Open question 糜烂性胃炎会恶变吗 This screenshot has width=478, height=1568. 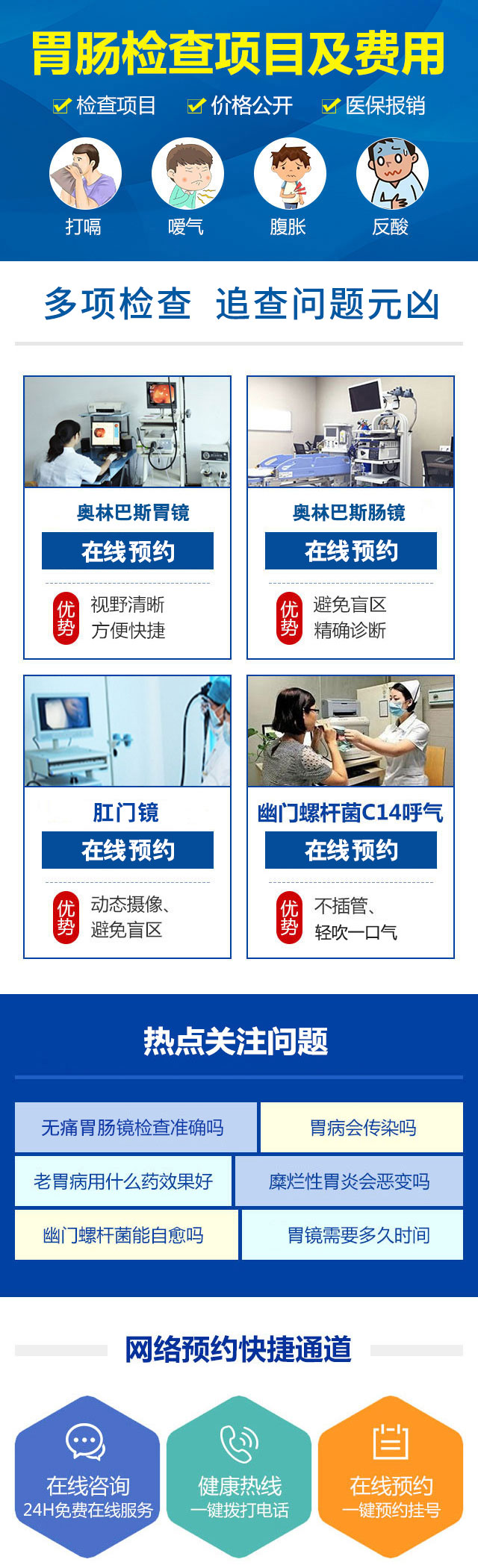[x=349, y=1181]
